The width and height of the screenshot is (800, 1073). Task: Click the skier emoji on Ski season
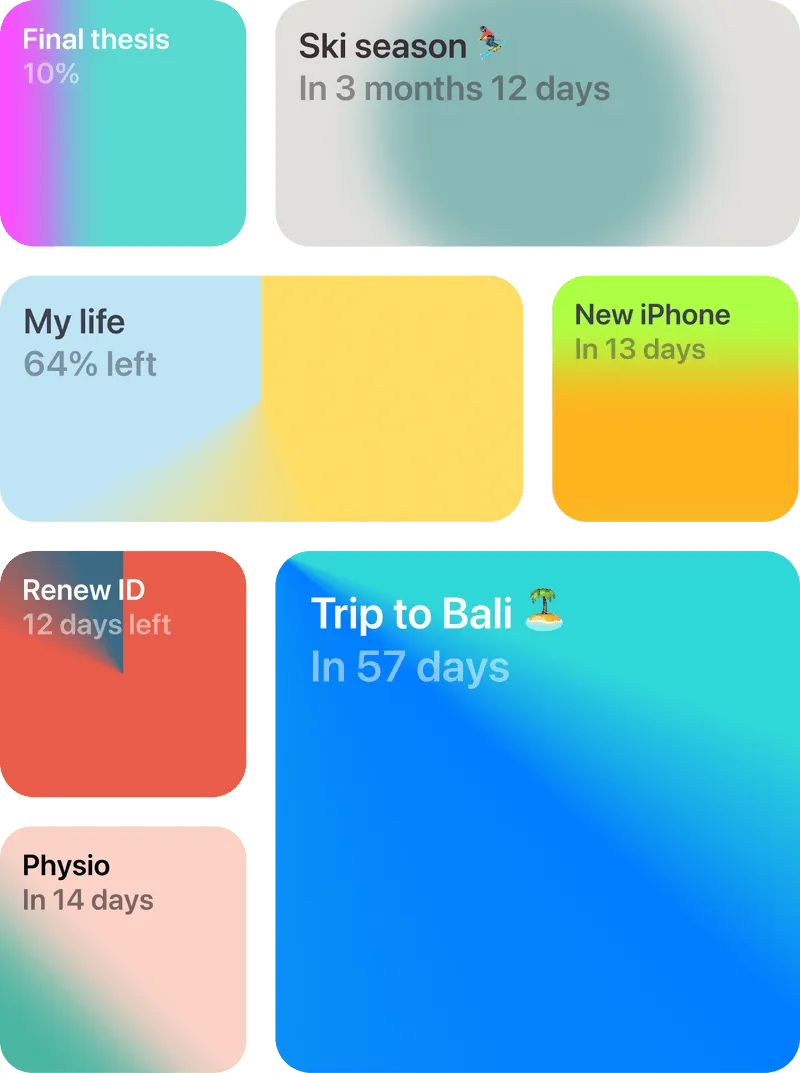(491, 44)
